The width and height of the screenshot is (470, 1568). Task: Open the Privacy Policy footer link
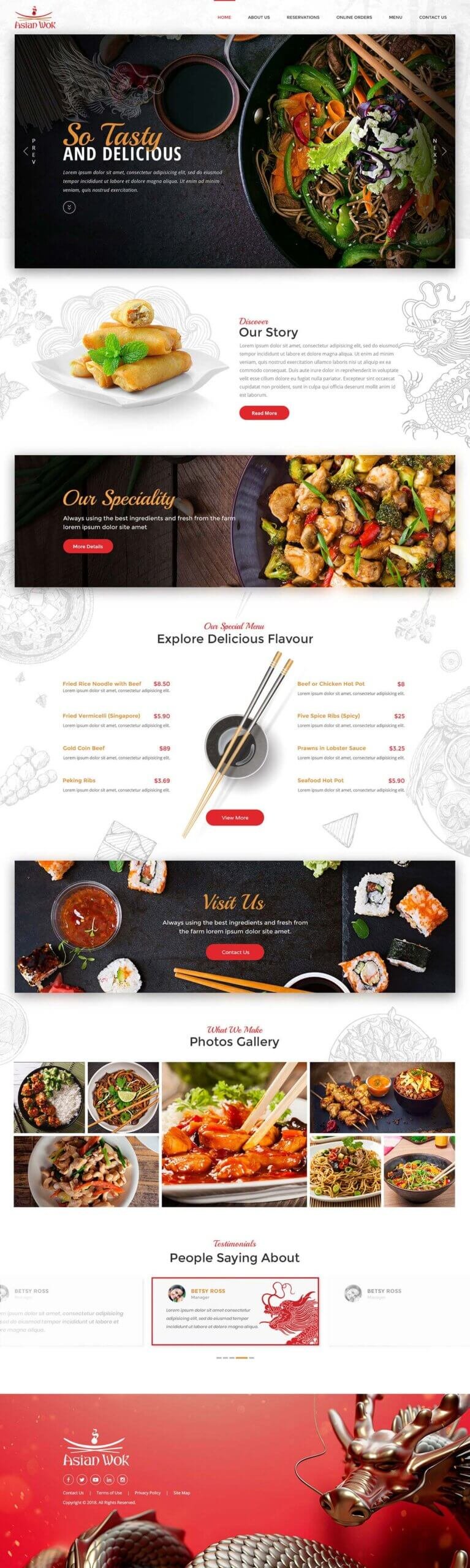[148, 1493]
